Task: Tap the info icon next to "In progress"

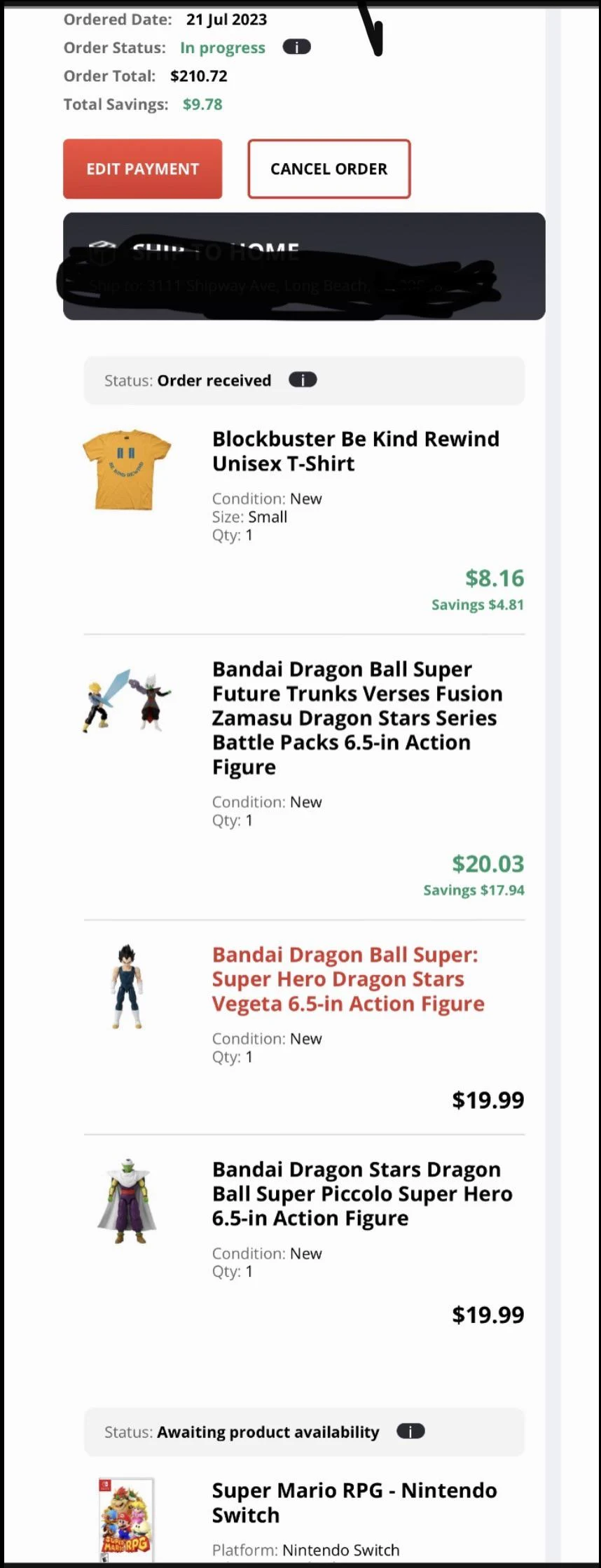Action: (296, 47)
